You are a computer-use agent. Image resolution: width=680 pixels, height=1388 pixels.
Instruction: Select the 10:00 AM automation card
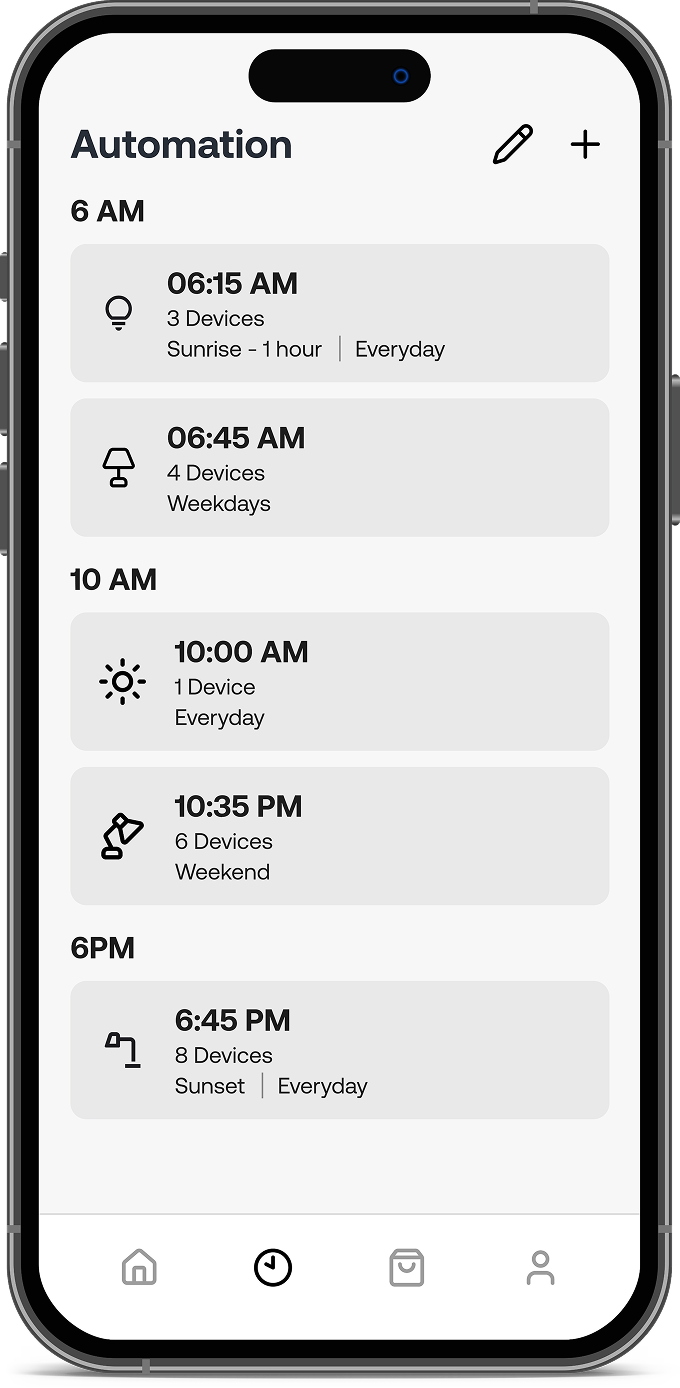tap(339, 681)
